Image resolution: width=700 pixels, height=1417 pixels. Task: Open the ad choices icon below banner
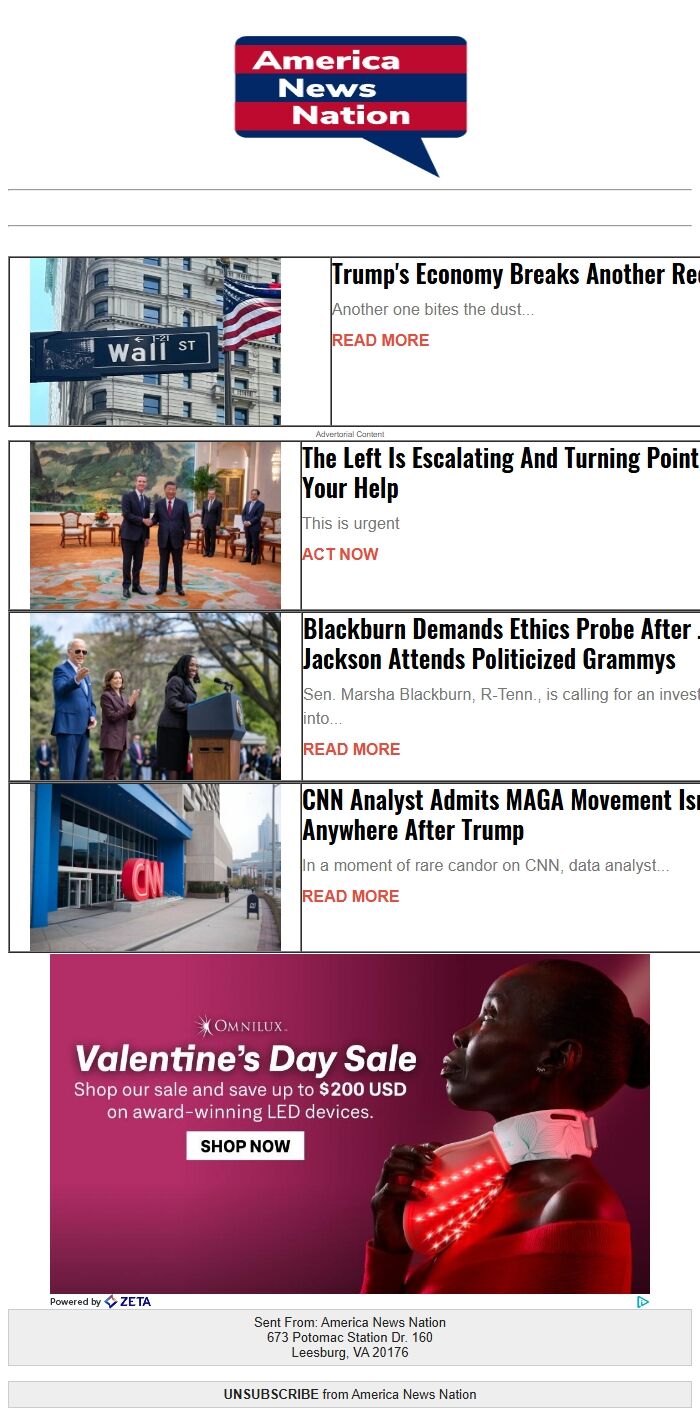coord(643,1301)
